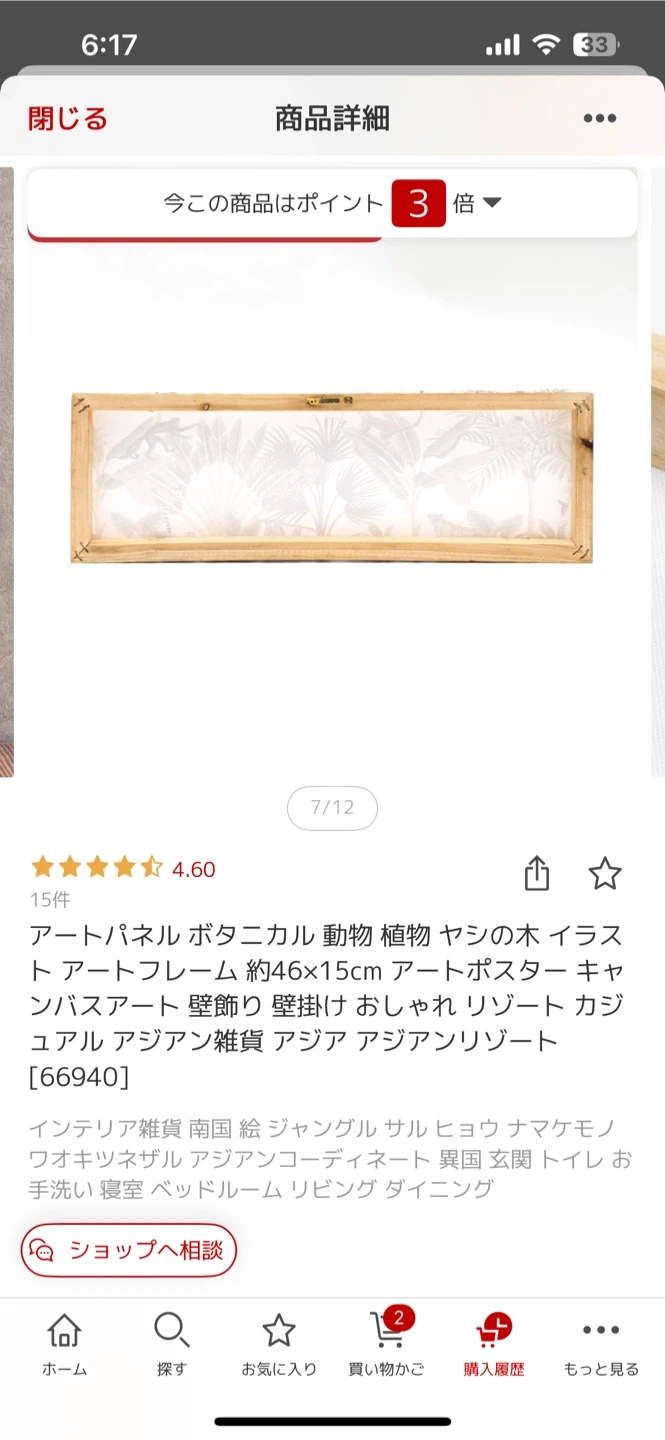
Task: Go to the ホーム tab
Action: tap(64, 1345)
